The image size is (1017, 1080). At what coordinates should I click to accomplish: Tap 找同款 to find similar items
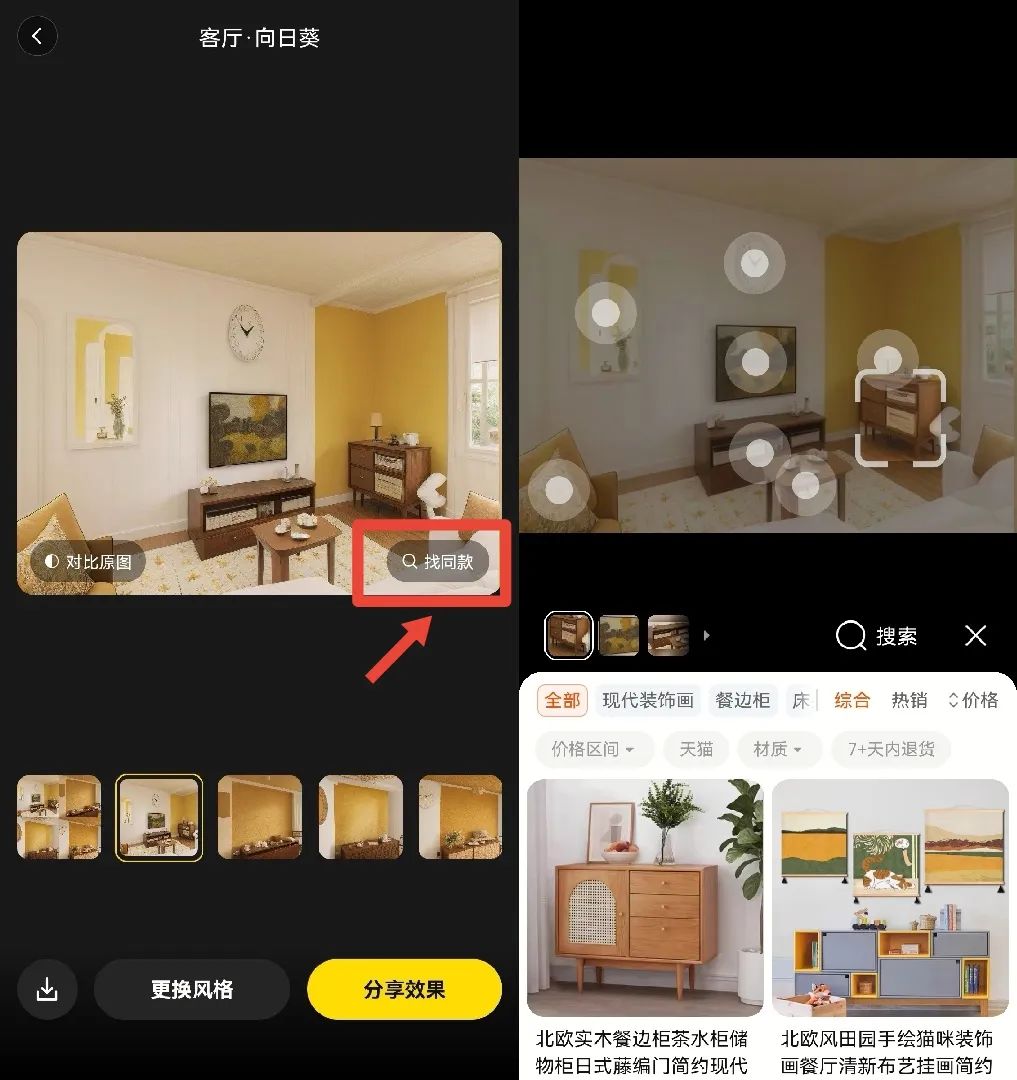[x=438, y=562]
